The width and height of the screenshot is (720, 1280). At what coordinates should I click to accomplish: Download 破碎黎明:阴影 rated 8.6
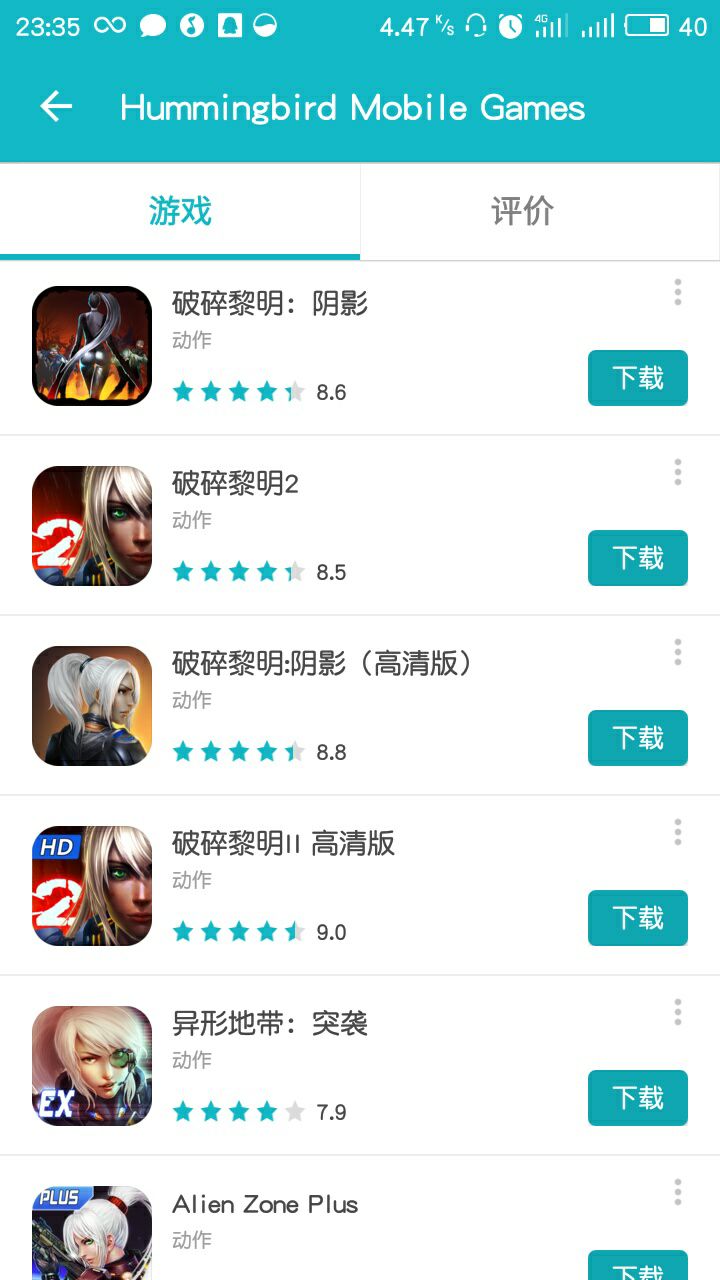(637, 378)
